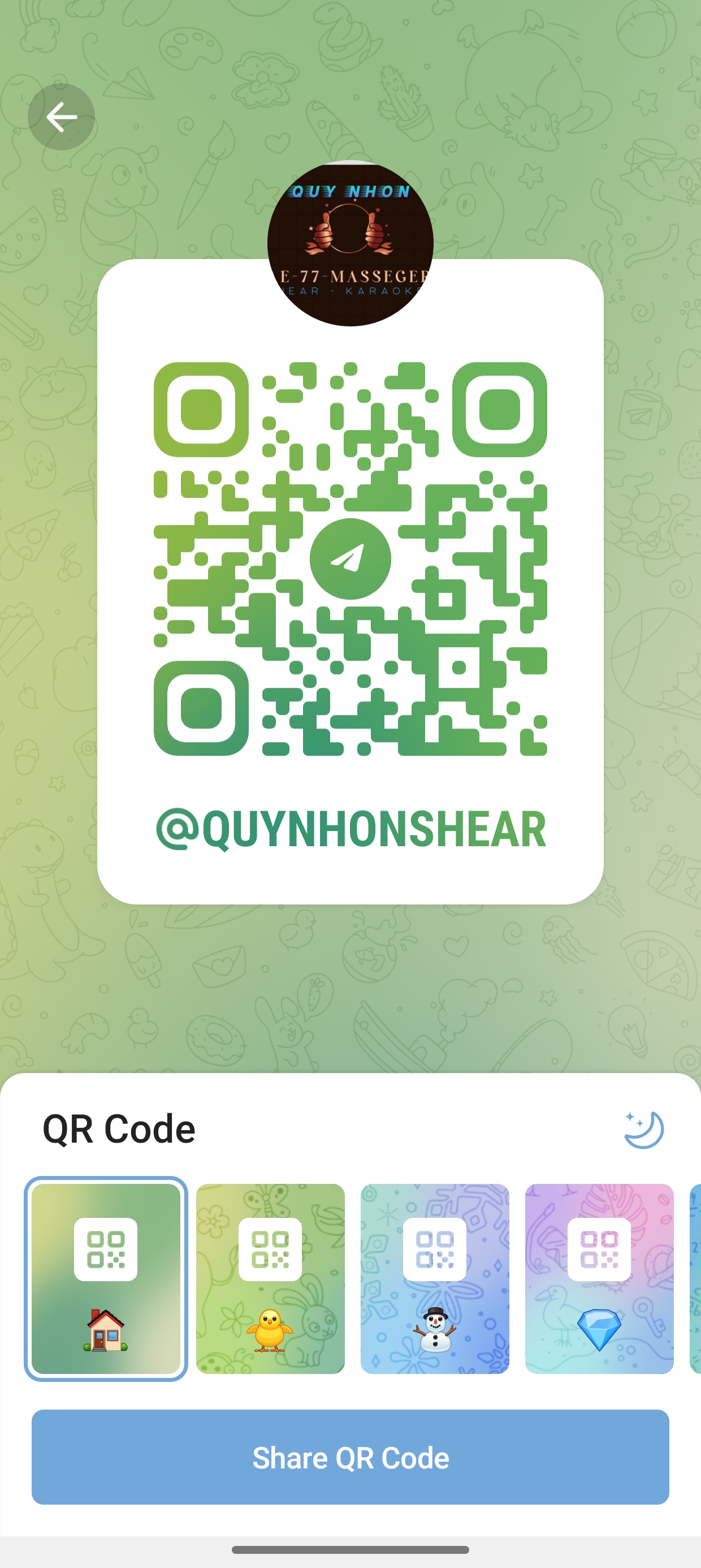Go back using the arrow button
The width and height of the screenshot is (701, 1568).
pos(61,117)
